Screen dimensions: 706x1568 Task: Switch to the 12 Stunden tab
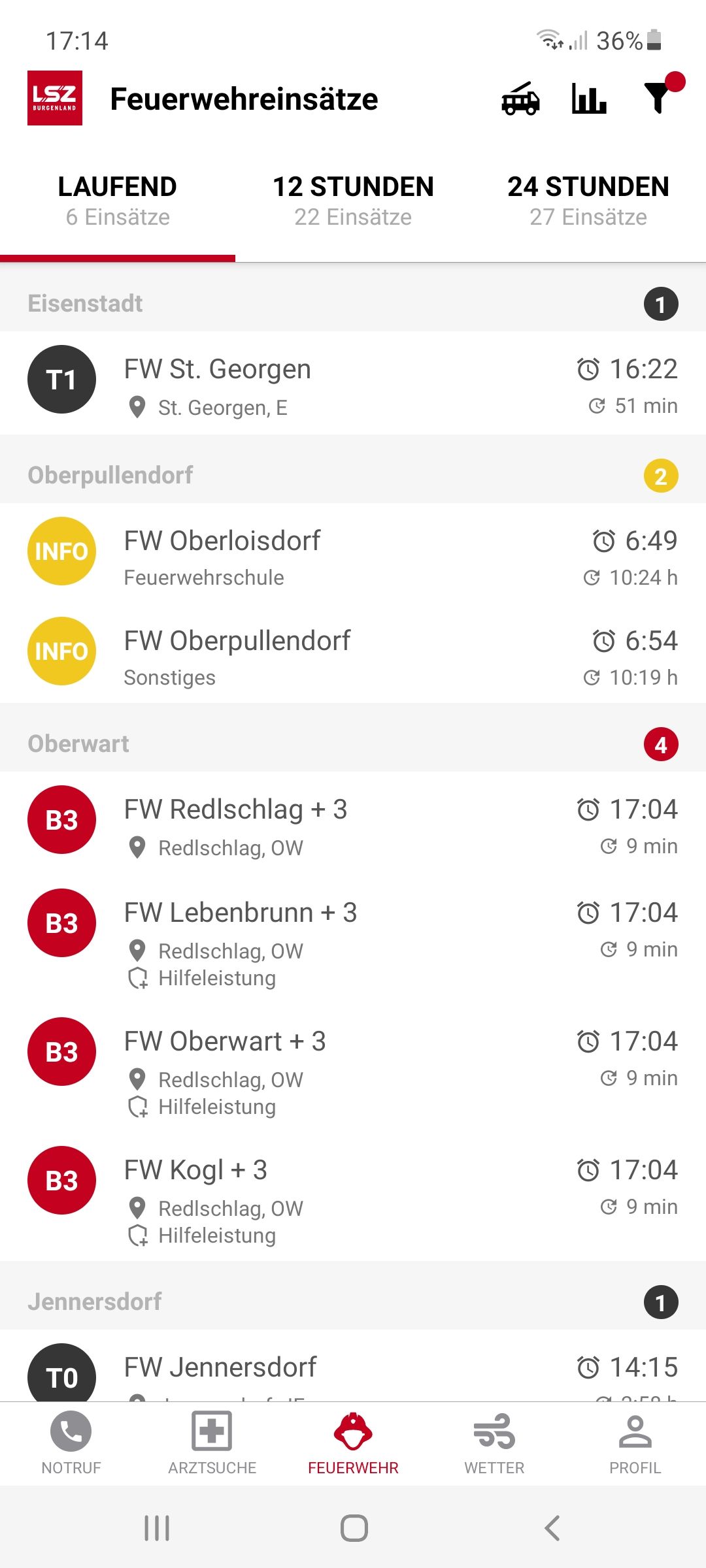(353, 201)
